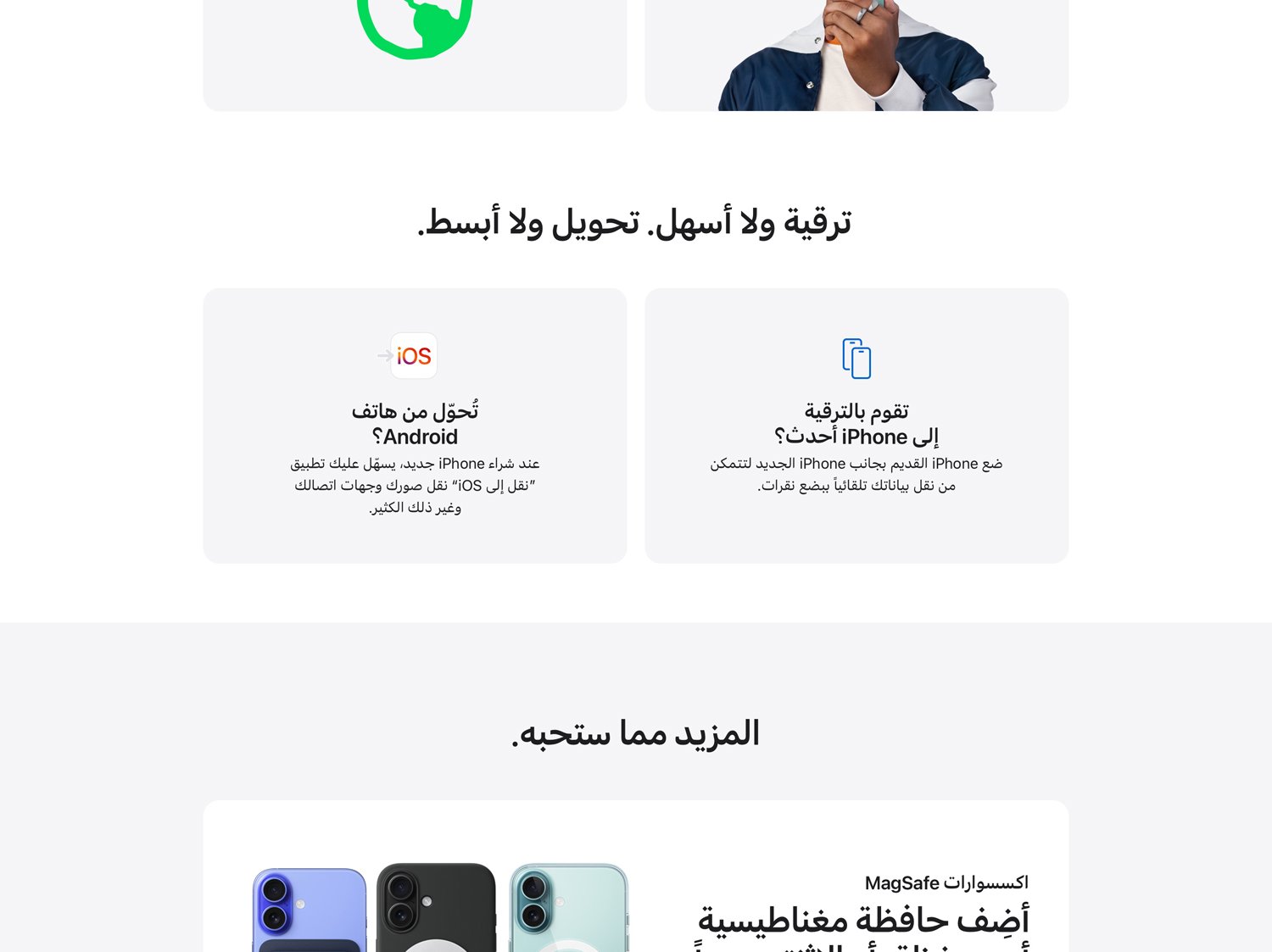Open the card showing person in blue jacket
Viewport: 1272px width, 952px height.
pos(856,51)
